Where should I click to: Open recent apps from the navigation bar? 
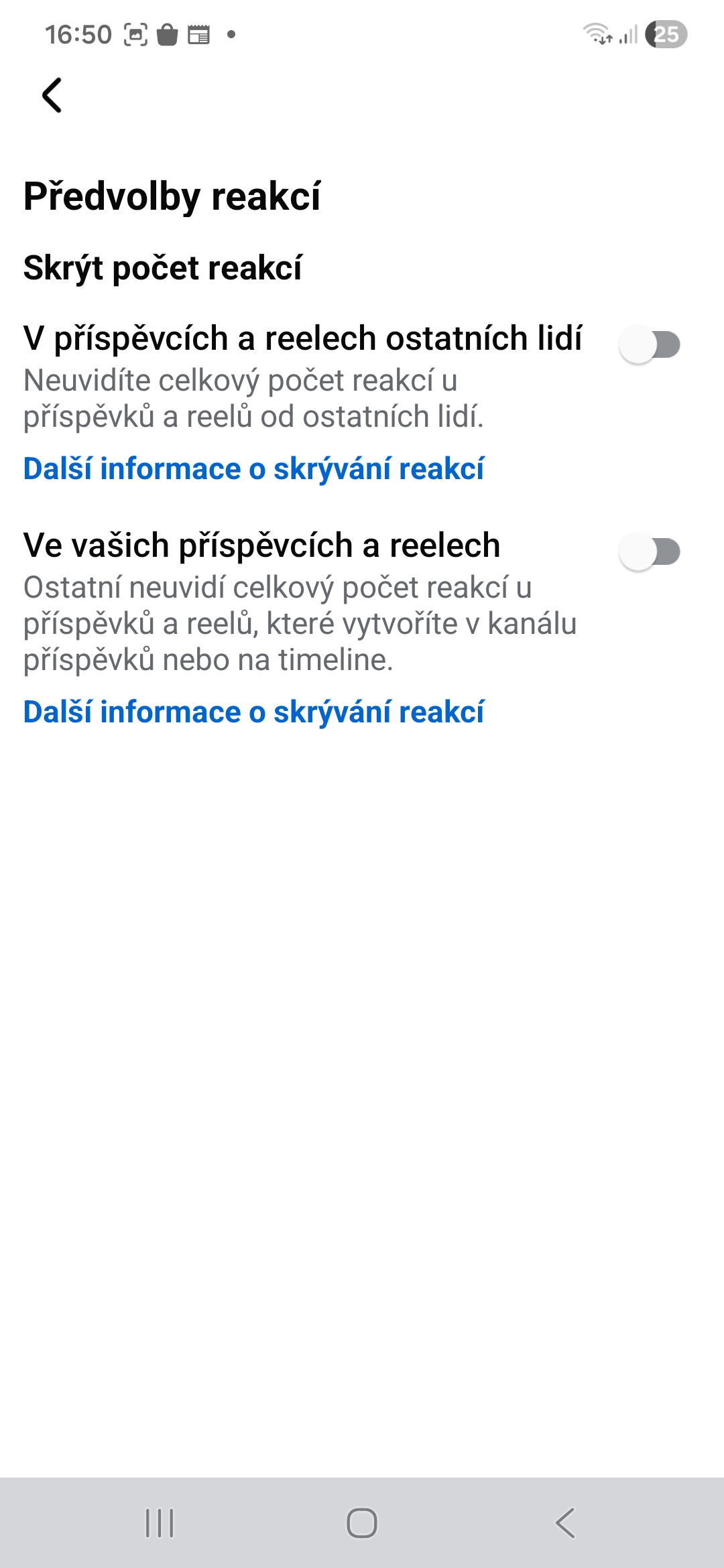pos(160,1522)
